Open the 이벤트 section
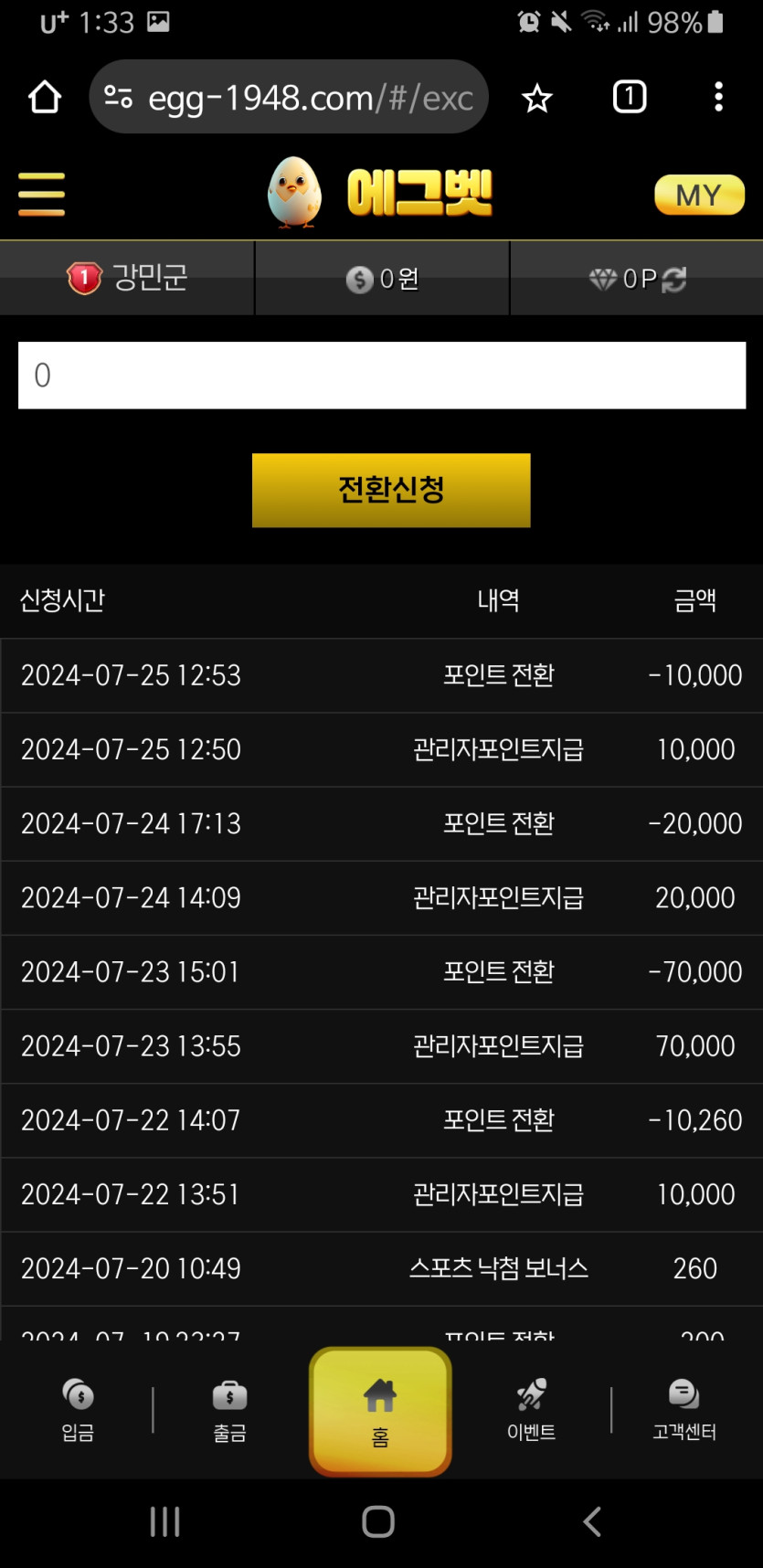Screen dimensions: 763x1568 532,1411
